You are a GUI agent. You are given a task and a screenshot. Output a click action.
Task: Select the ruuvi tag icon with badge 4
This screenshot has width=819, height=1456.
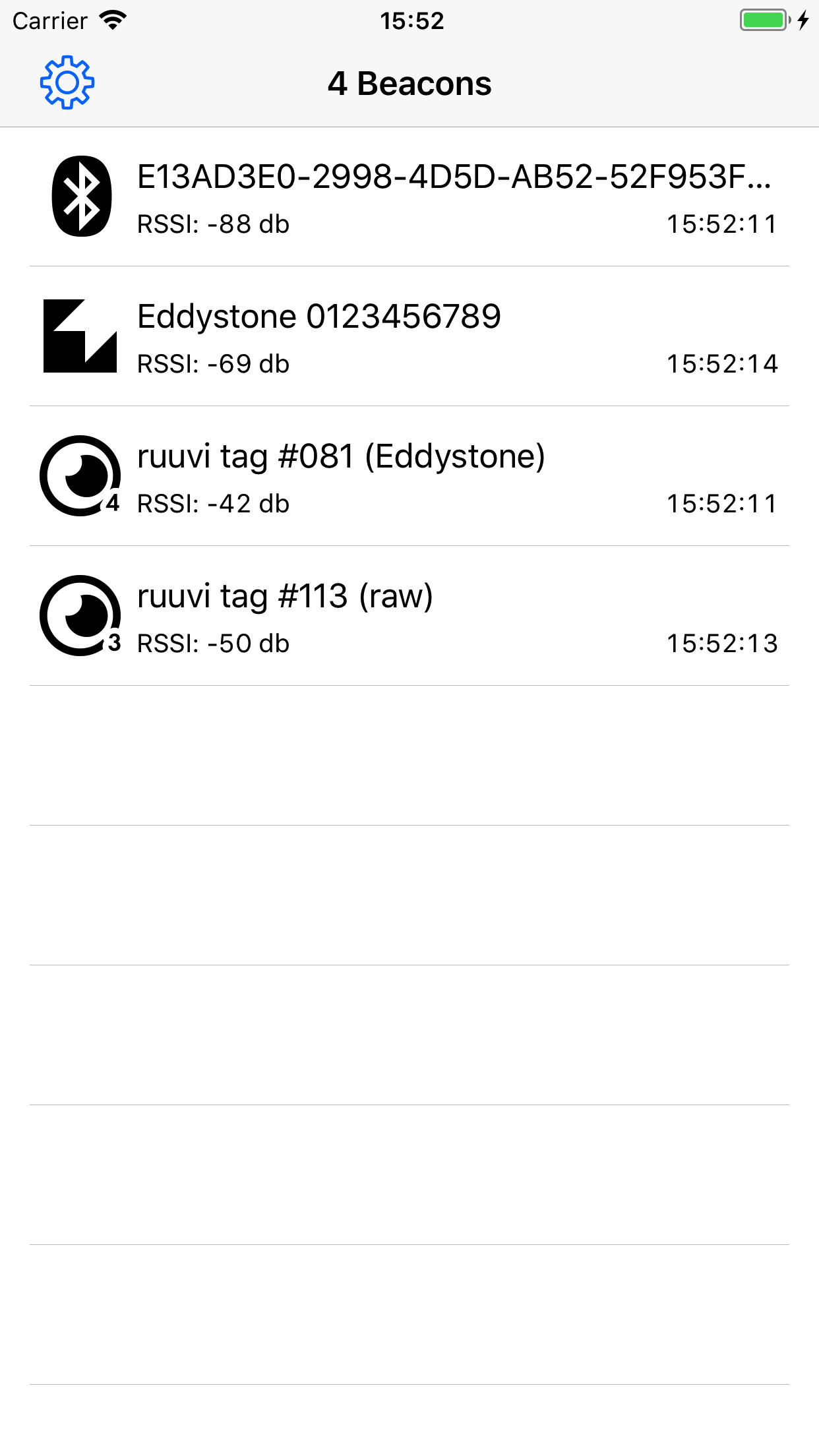coord(79,475)
